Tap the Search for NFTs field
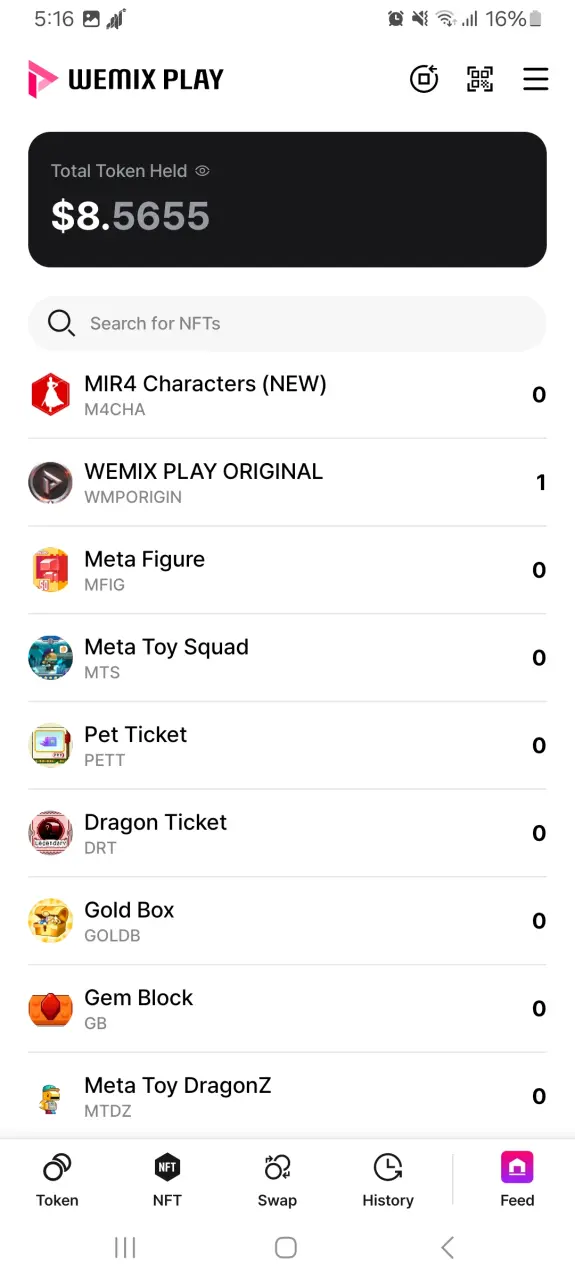Screen dimensions: 575x1280 tap(287, 323)
